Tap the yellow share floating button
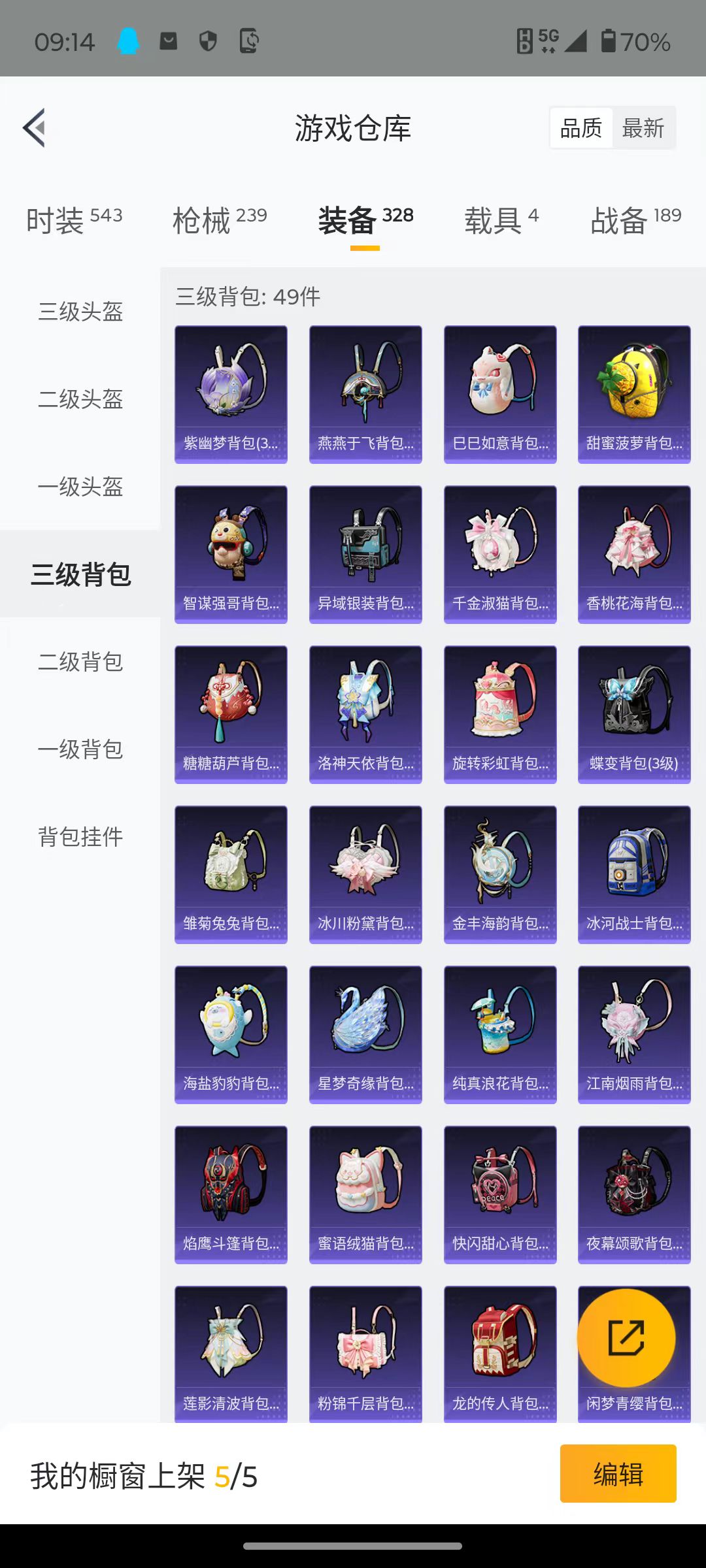706x1568 pixels. point(626,1337)
